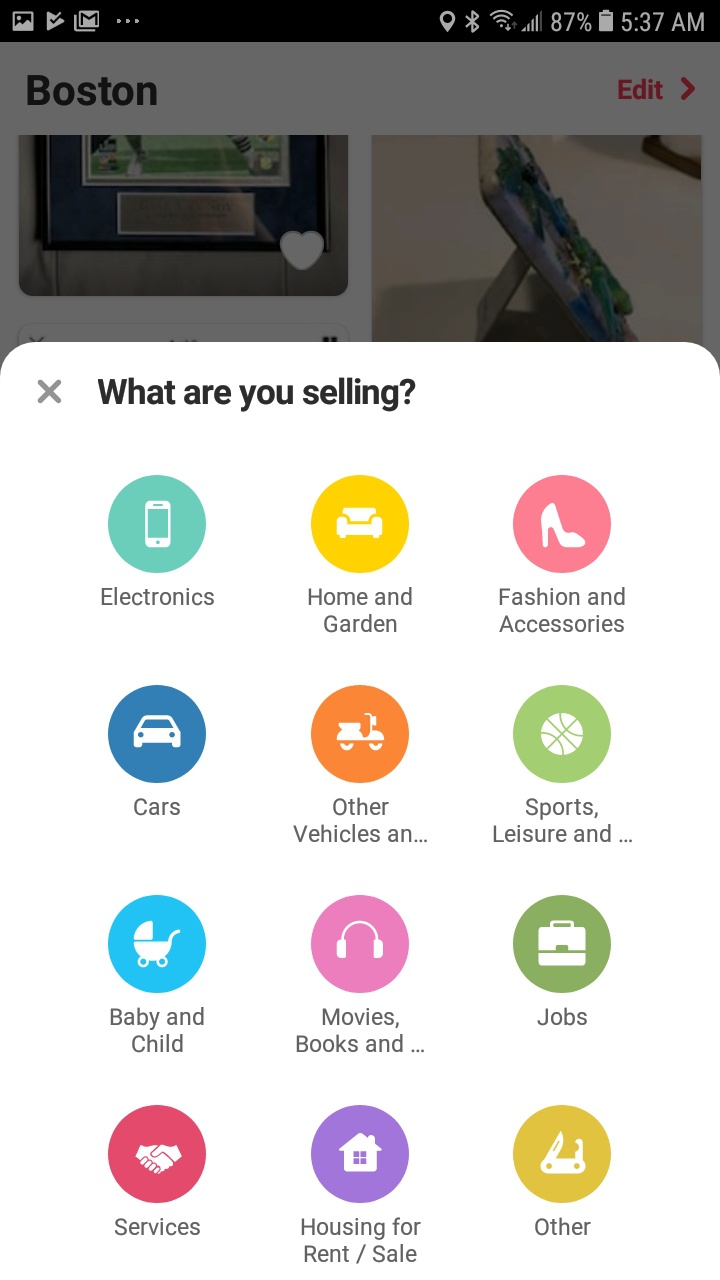Select the Services handshake icon
The image size is (720, 1280).
[x=157, y=1153]
